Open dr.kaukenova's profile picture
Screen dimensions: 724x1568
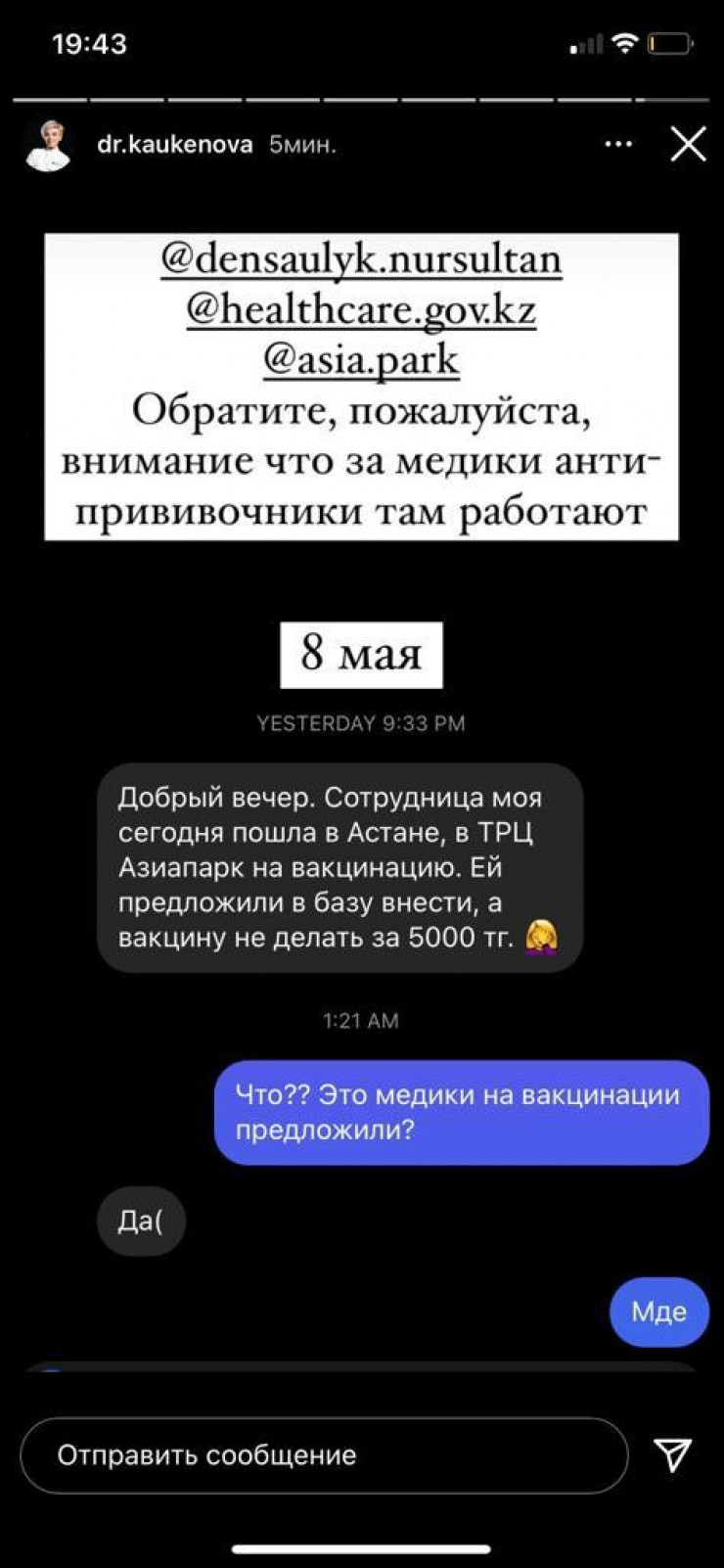(x=48, y=146)
